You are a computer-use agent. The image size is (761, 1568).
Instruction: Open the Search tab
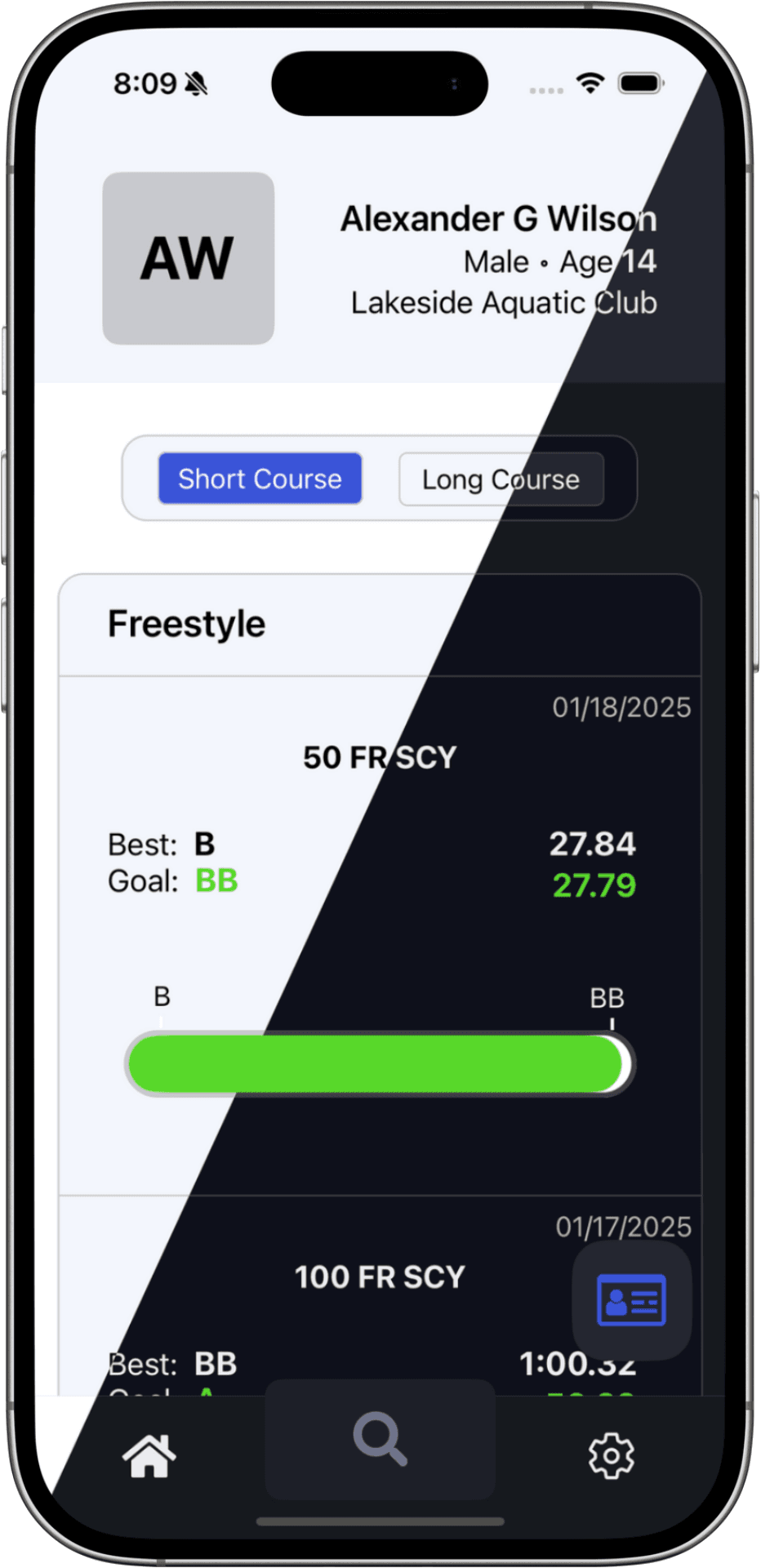[380, 1440]
